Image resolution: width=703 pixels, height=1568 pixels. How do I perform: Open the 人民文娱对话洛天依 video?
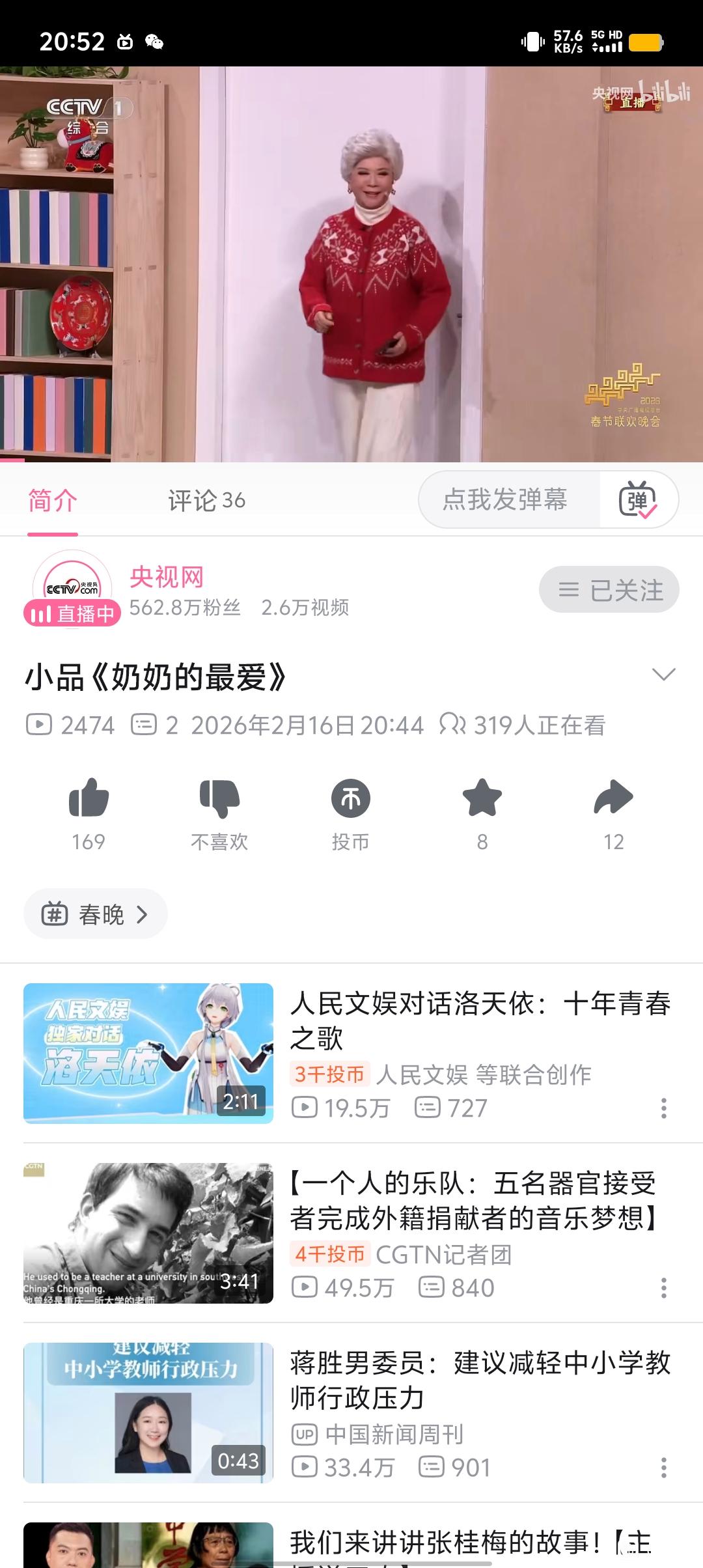coord(479,1020)
